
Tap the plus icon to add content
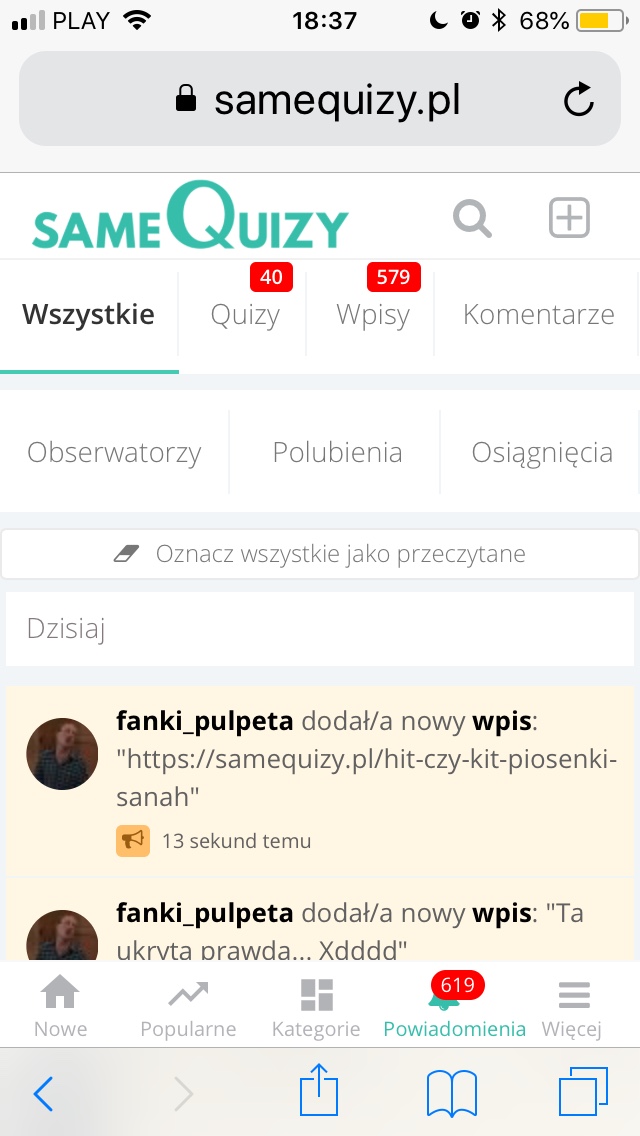pyautogui.click(x=569, y=218)
